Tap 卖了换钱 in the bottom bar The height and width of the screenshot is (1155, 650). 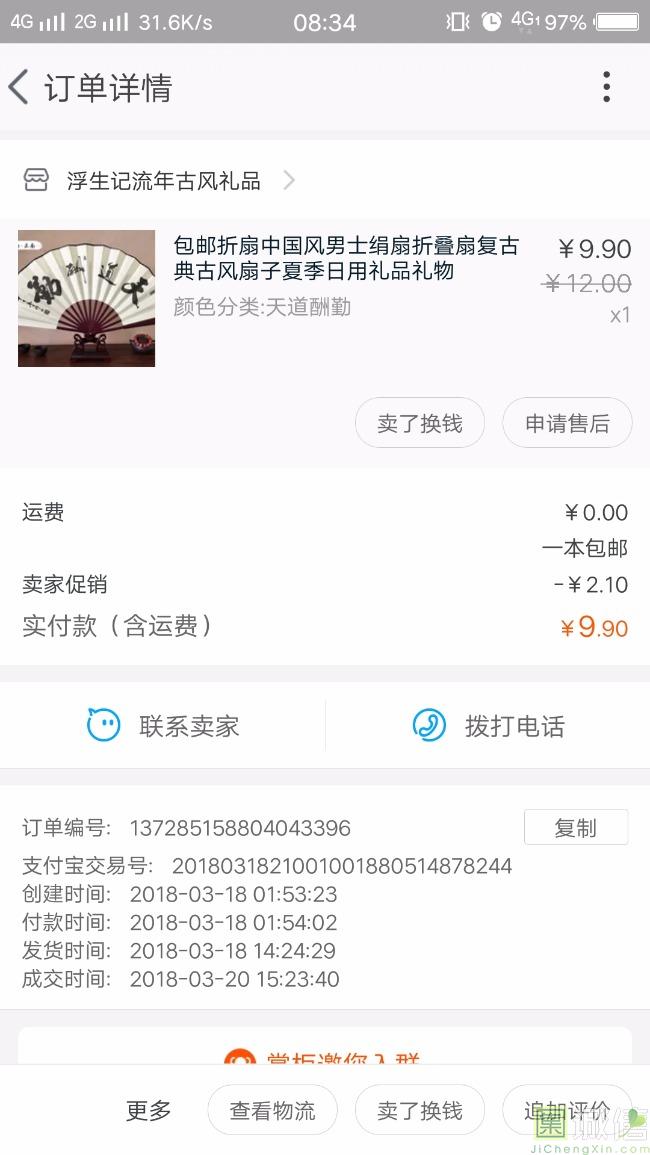[x=419, y=1109]
